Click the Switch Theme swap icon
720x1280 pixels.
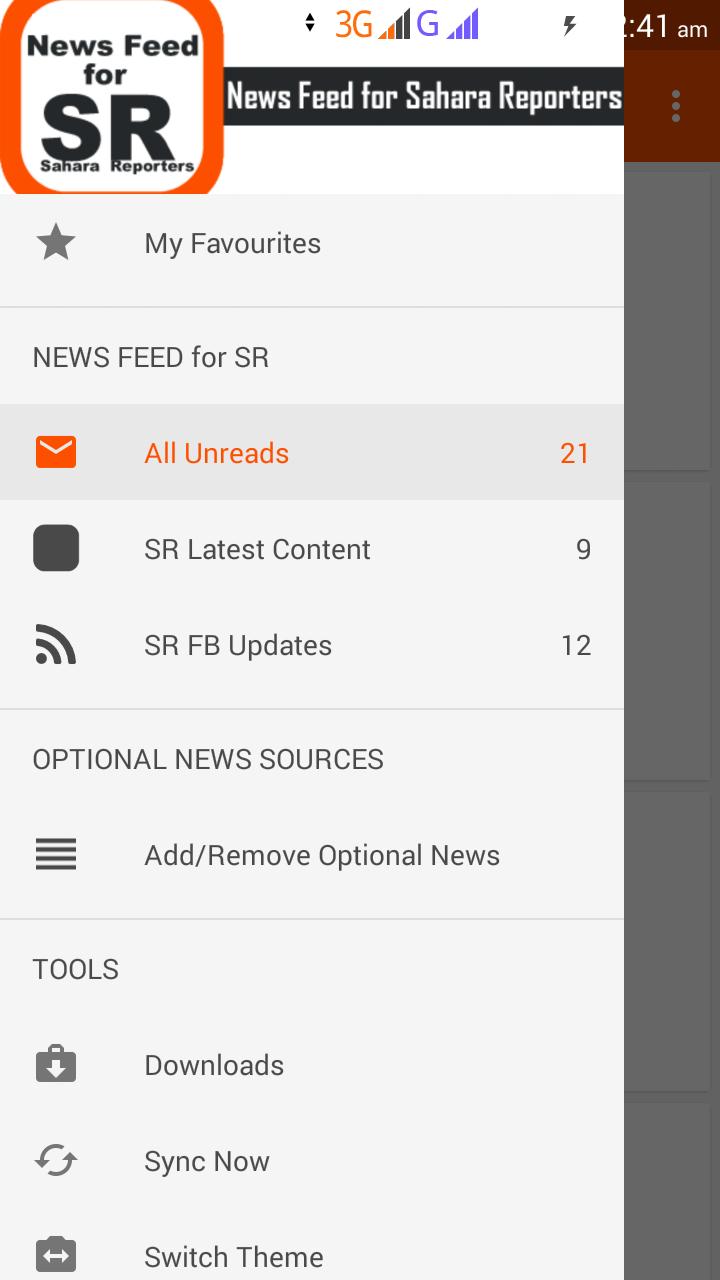point(55,1255)
